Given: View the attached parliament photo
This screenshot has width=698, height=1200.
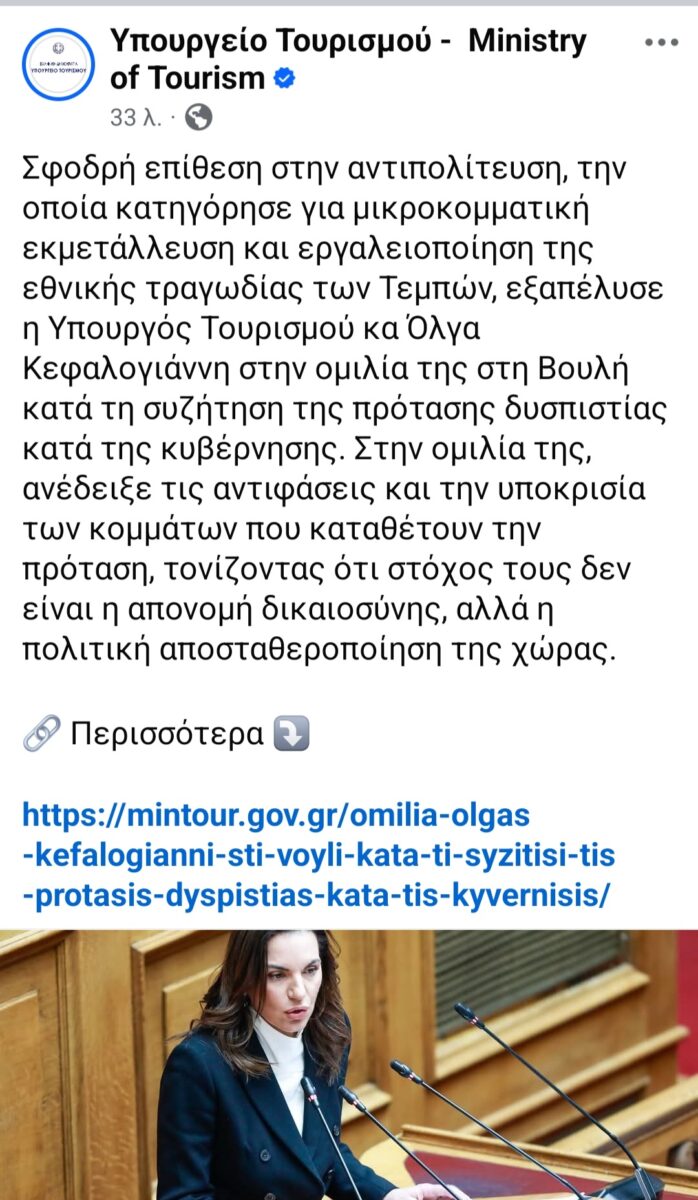Looking at the screenshot, I should point(349,1065).
